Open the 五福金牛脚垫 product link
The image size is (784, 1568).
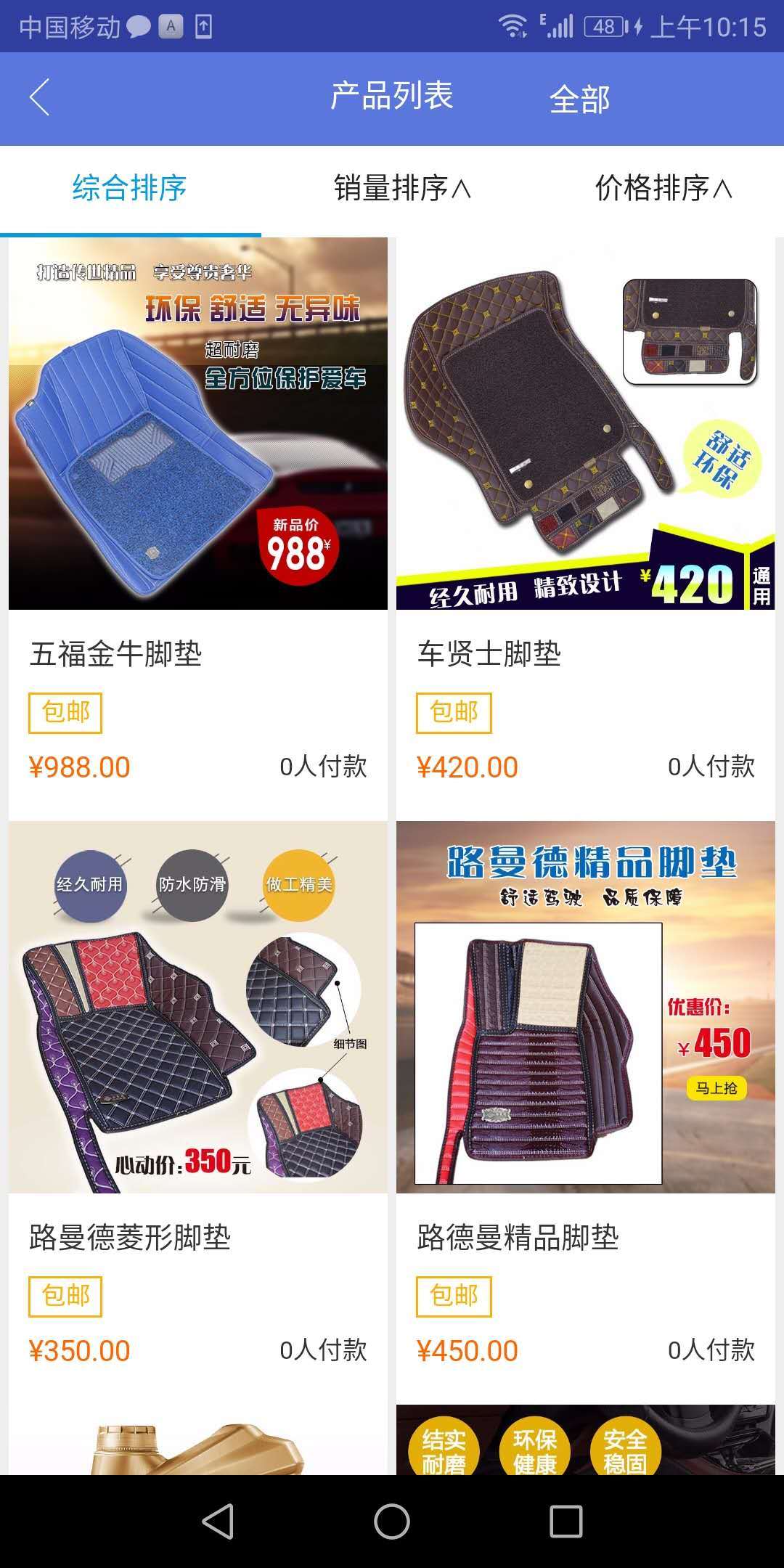[x=115, y=652]
